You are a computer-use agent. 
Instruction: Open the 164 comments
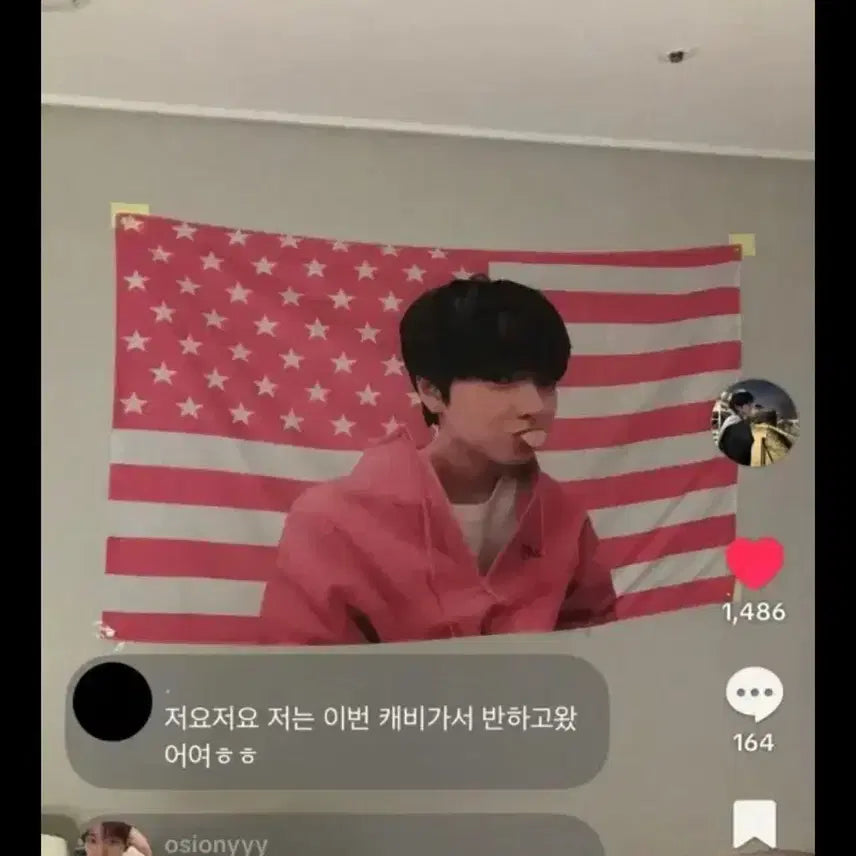(753, 694)
